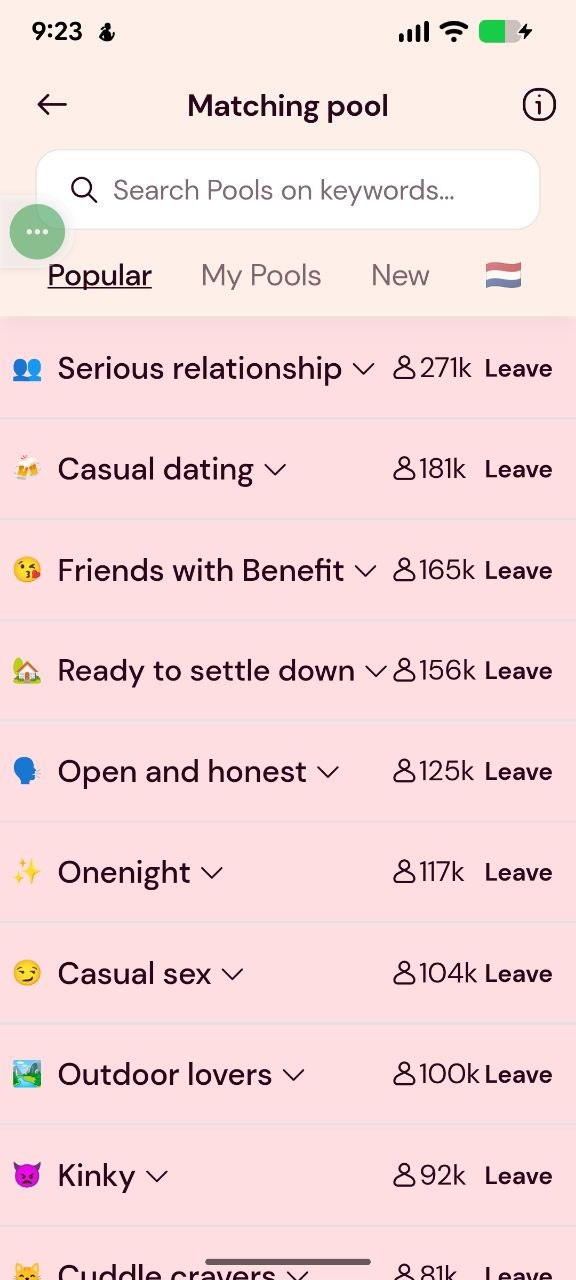This screenshot has width=576, height=1280.
Task: Go back using the arrow icon
Action: coord(52,105)
